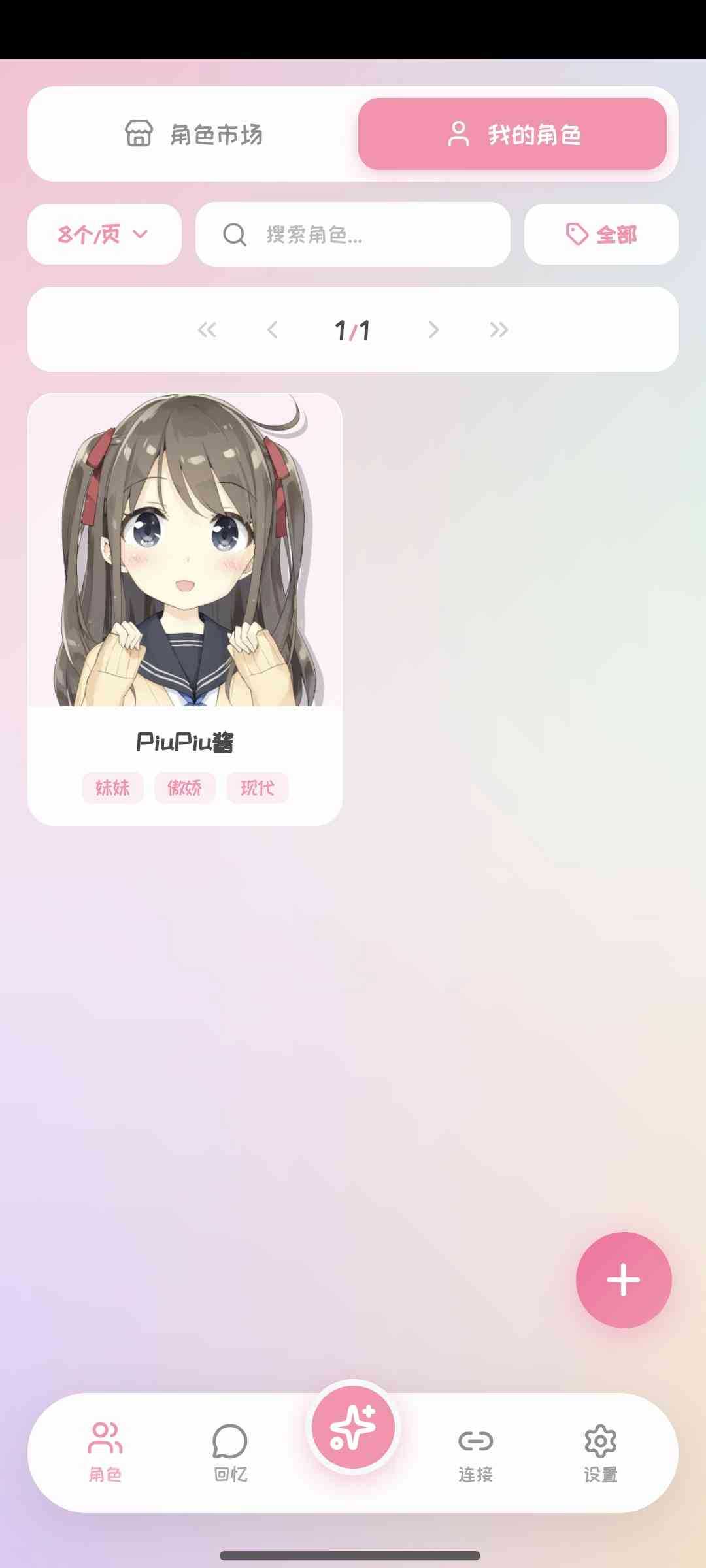Select the 我的角色 tab
The image size is (706, 1568).
[513, 135]
